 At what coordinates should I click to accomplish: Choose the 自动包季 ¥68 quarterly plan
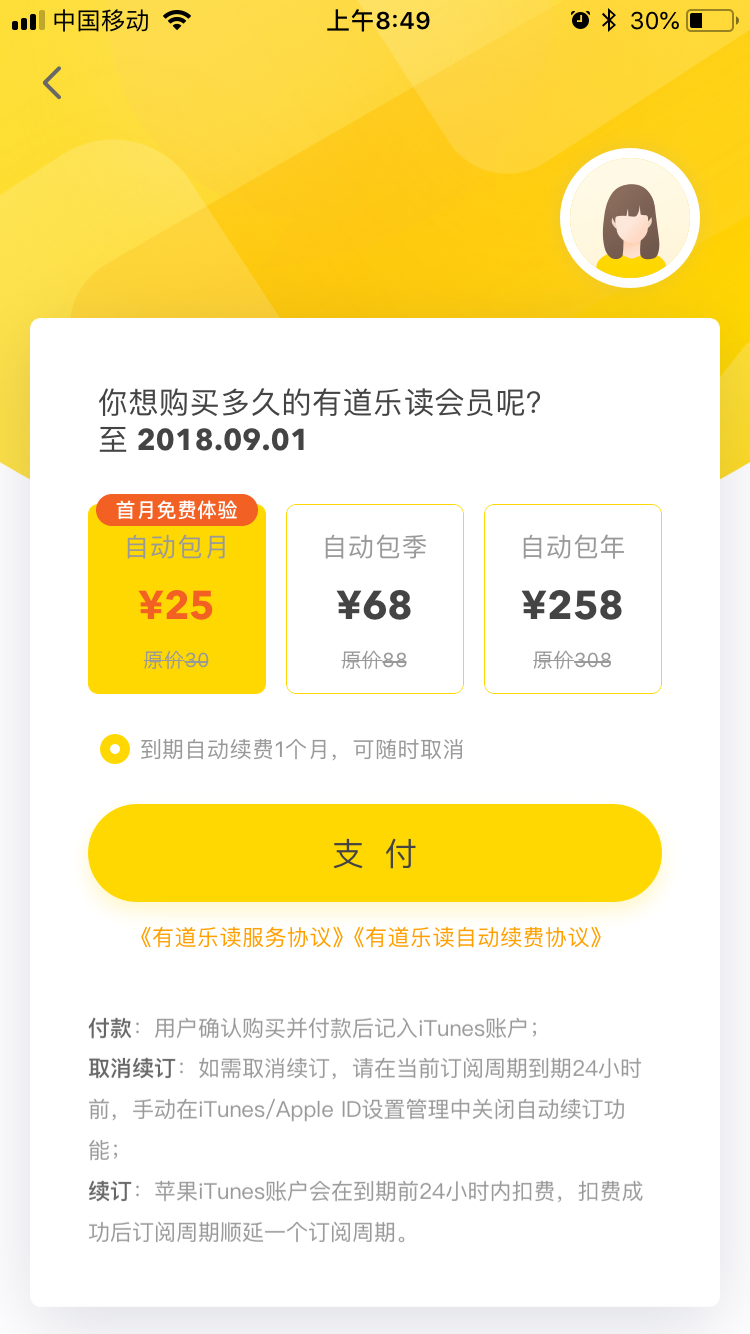tap(375, 598)
